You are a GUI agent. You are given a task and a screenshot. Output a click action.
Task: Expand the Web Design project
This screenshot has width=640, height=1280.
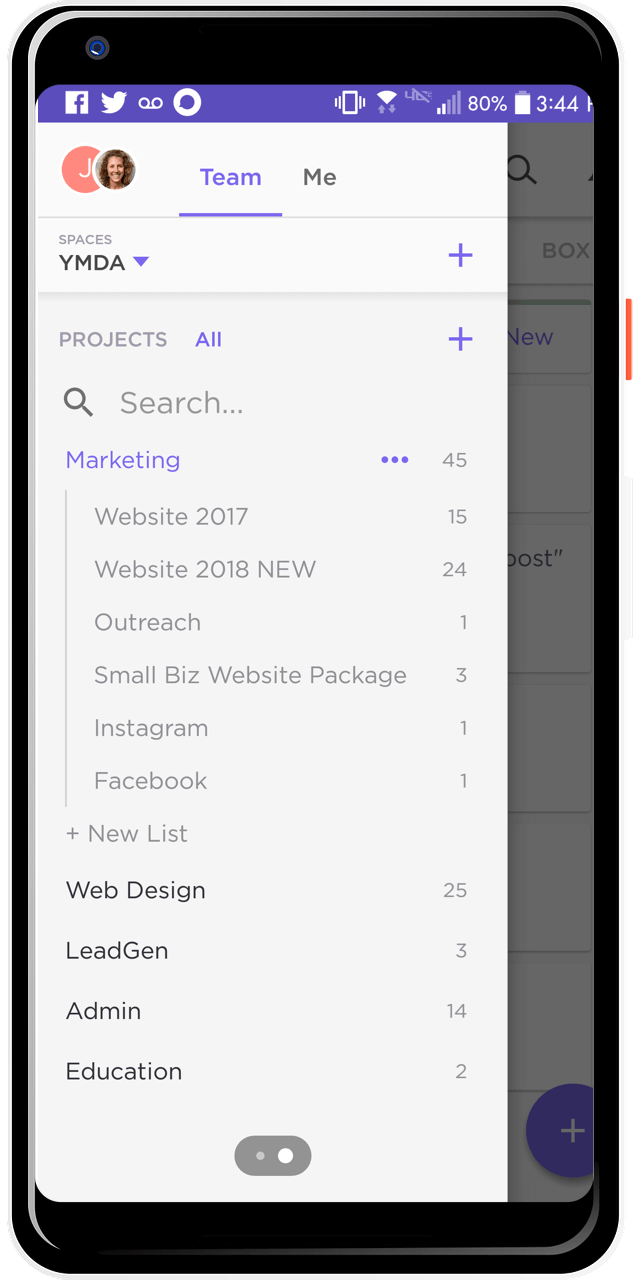coord(135,890)
